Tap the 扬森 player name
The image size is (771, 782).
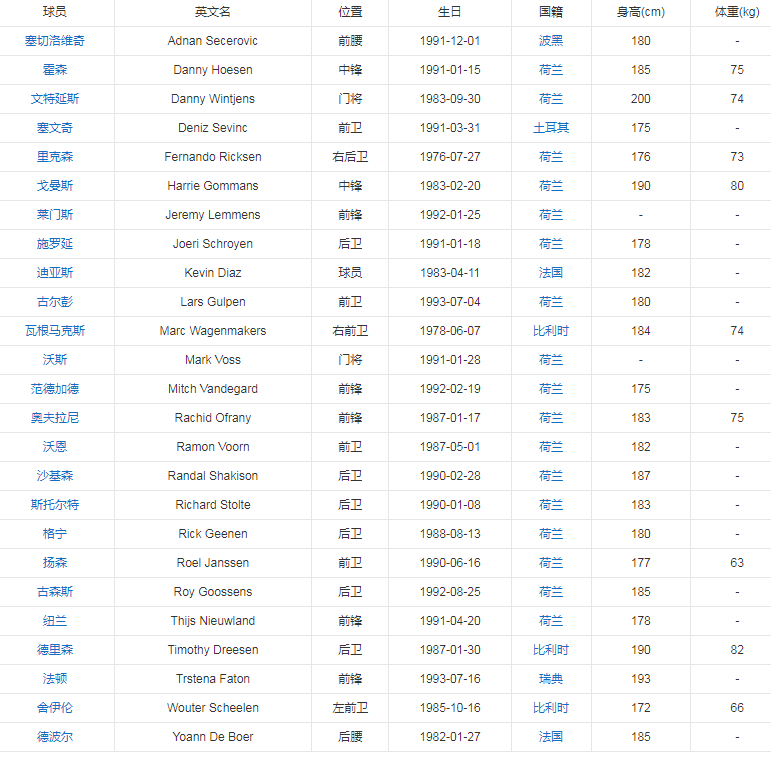55,563
